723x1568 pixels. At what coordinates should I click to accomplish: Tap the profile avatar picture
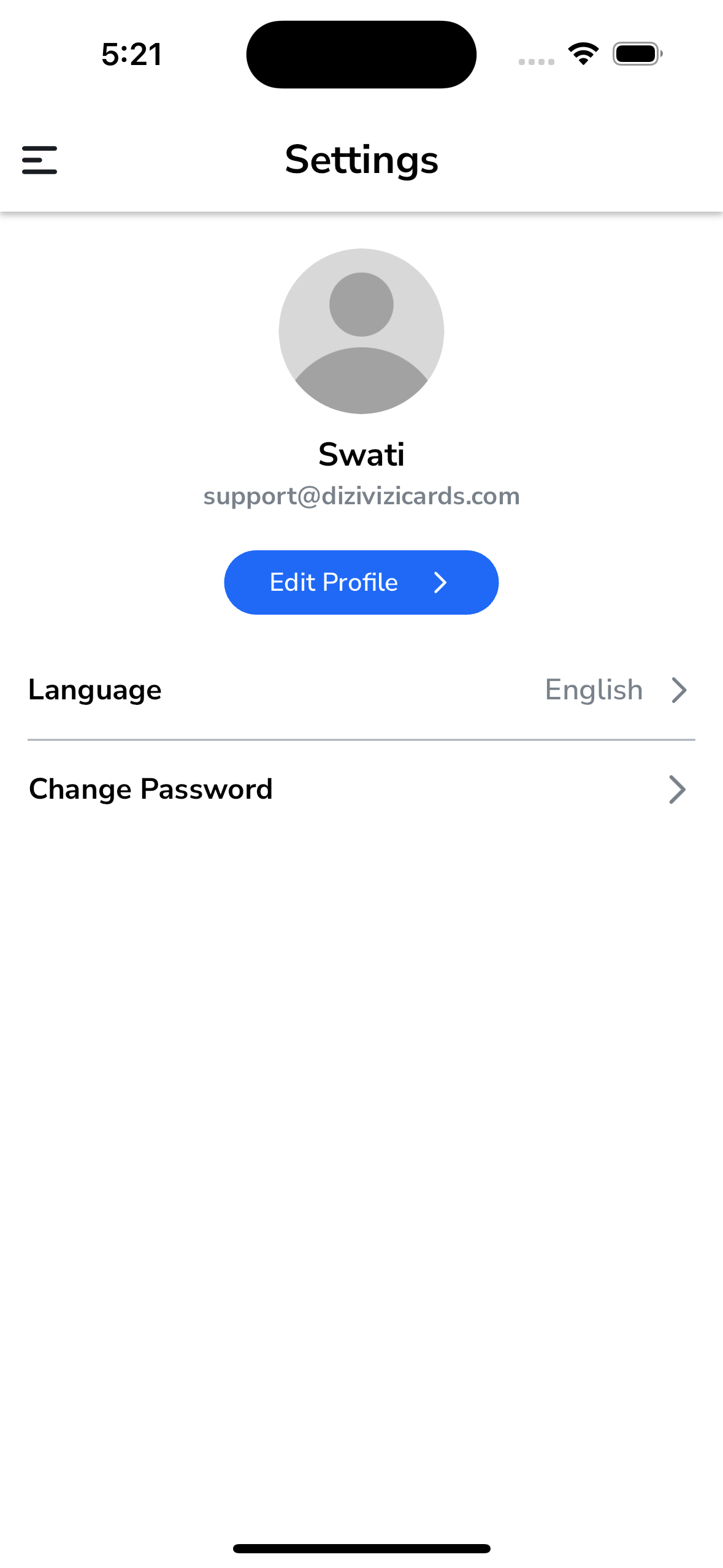point(361,331)
